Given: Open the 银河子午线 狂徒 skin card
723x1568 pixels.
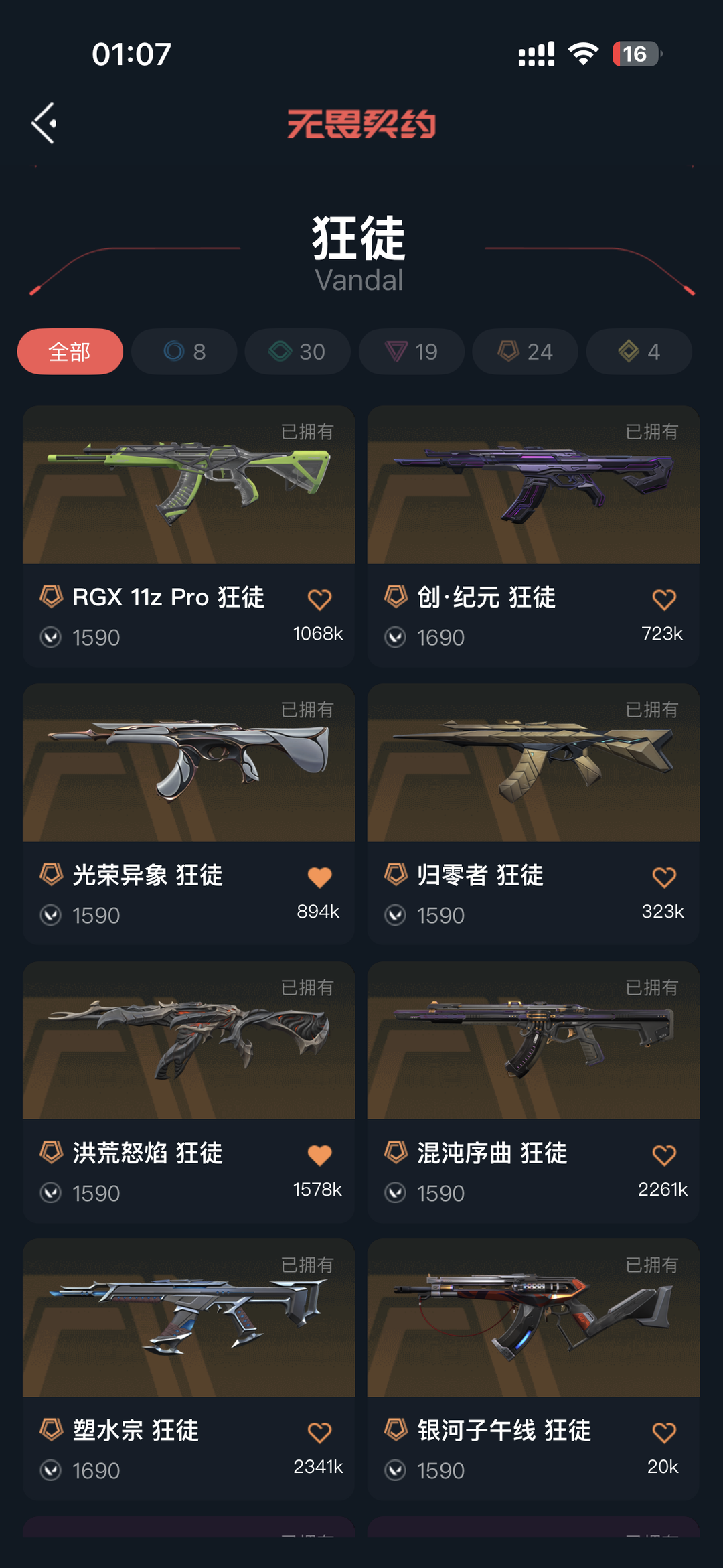Looking at the screenshot, I should click(534, 1369).
